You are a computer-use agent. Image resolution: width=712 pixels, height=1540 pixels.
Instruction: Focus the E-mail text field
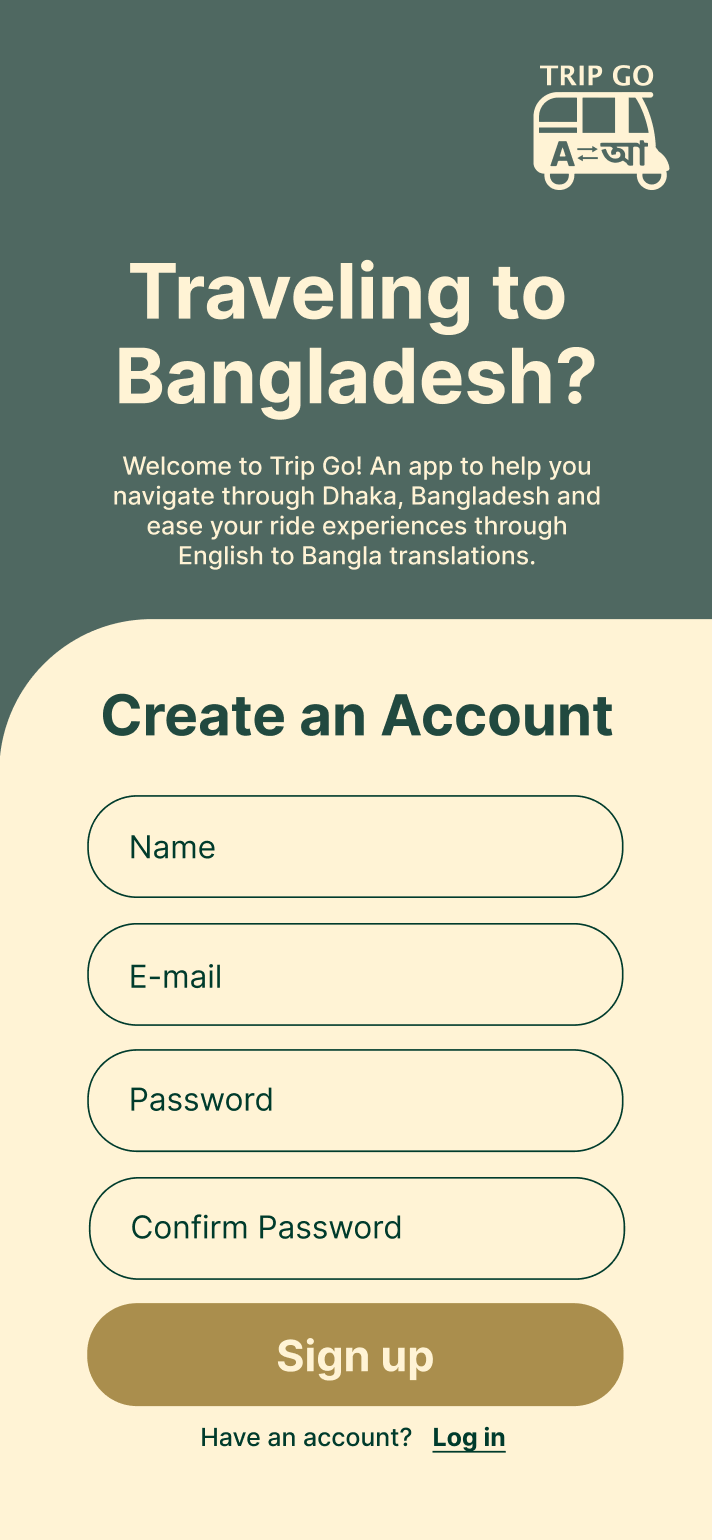355,975
